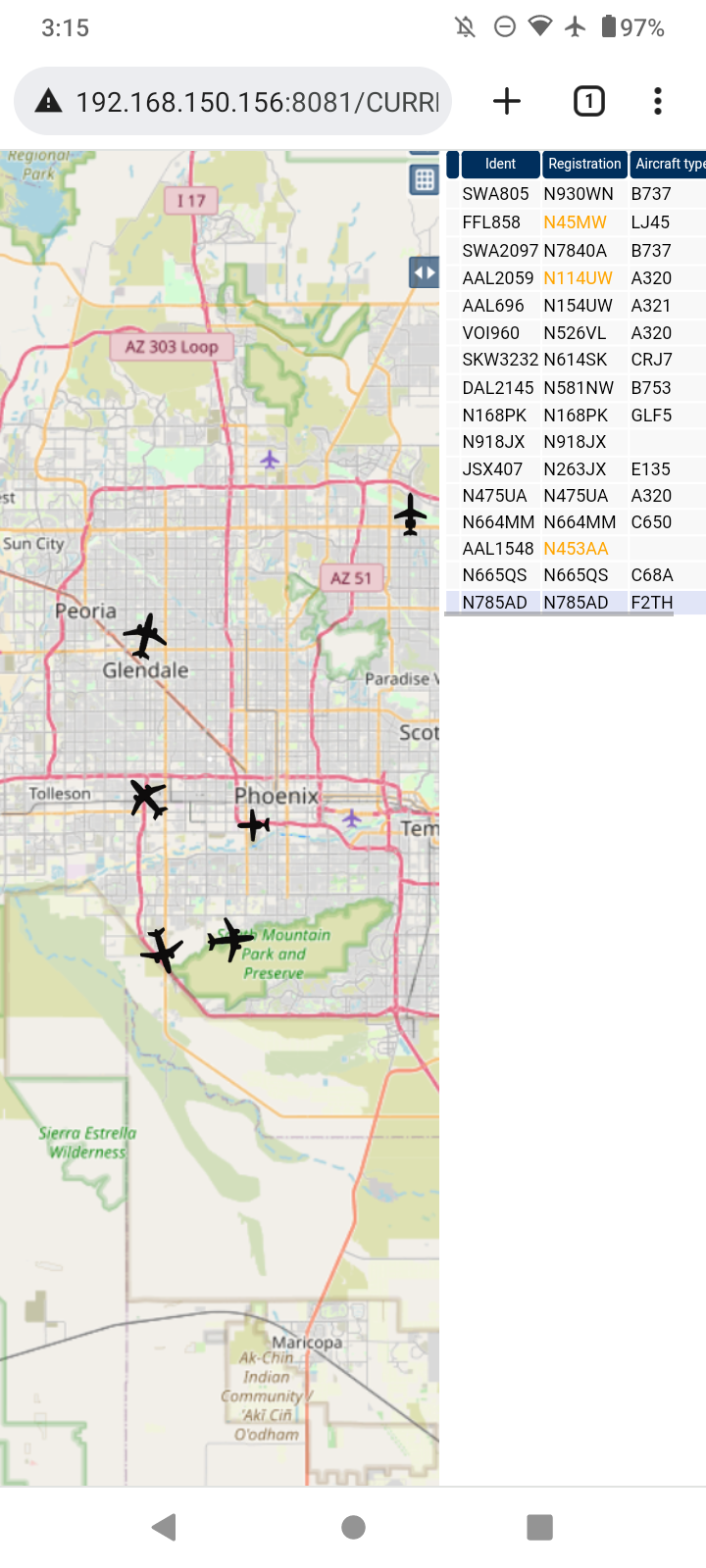Tap the aircraft icon near Glendale
This screenshot has width=706, height=1568.
(x=145, y=636)
